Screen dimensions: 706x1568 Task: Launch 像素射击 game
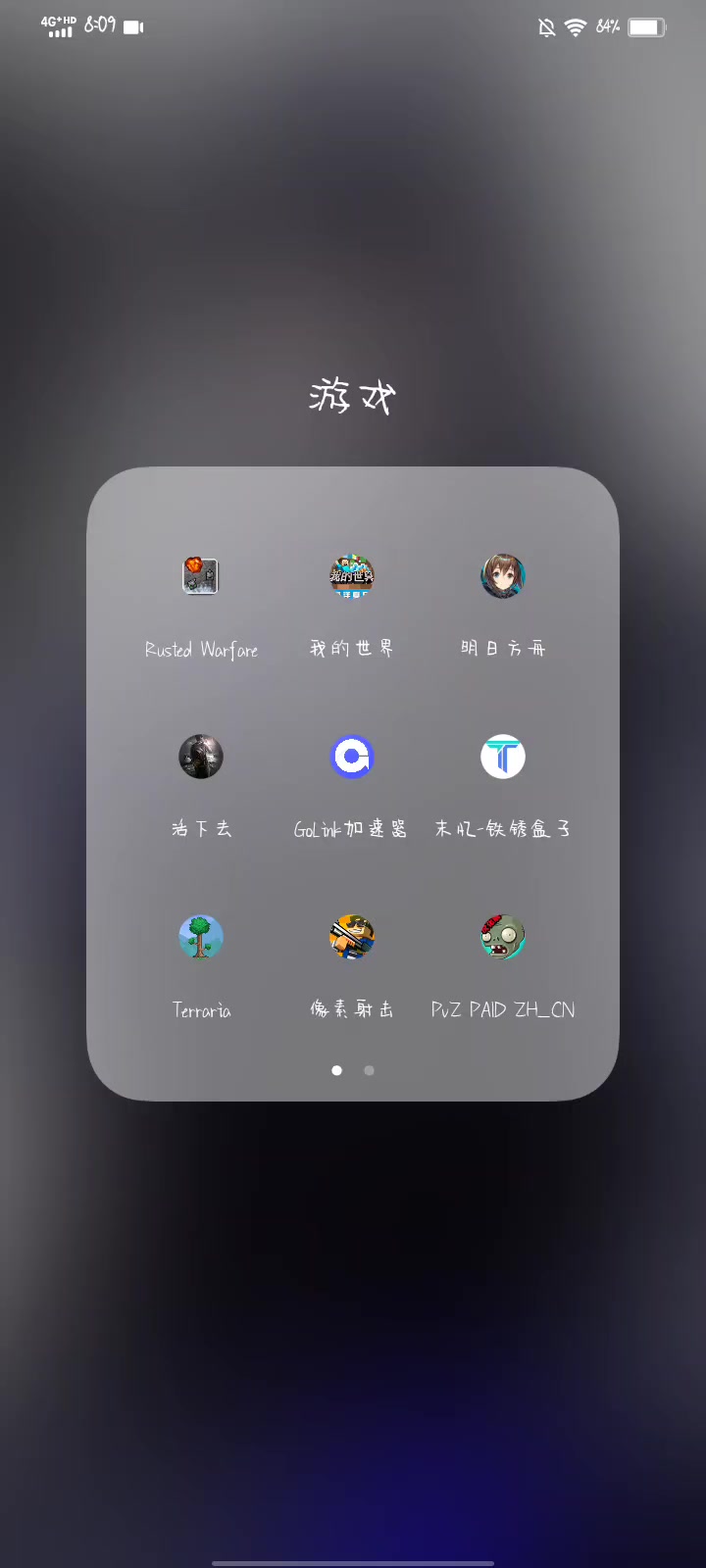(352, 938)
